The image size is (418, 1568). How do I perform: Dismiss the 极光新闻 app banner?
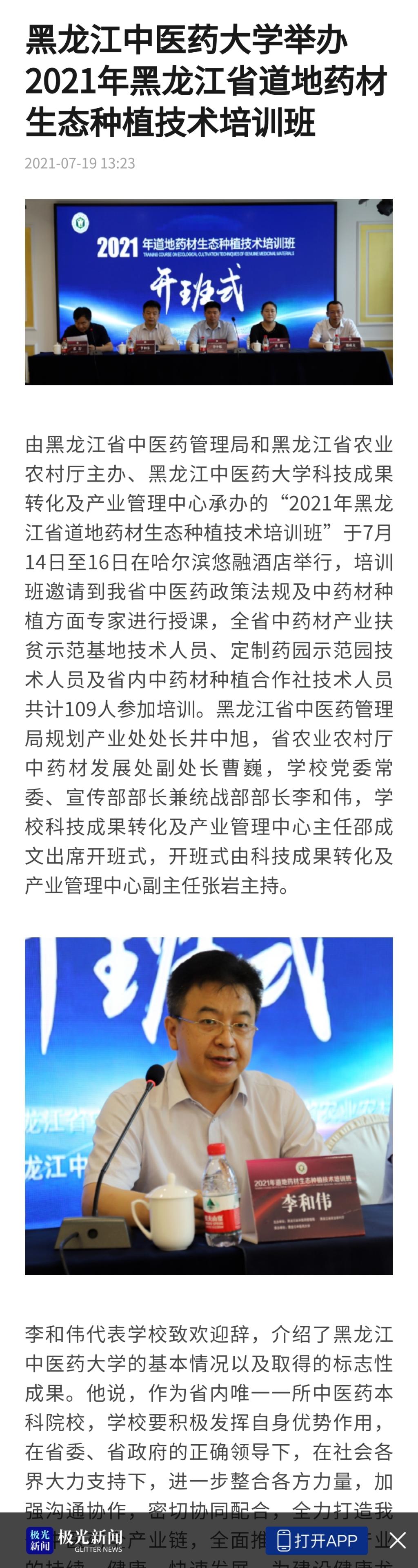tap(397, 1541)
